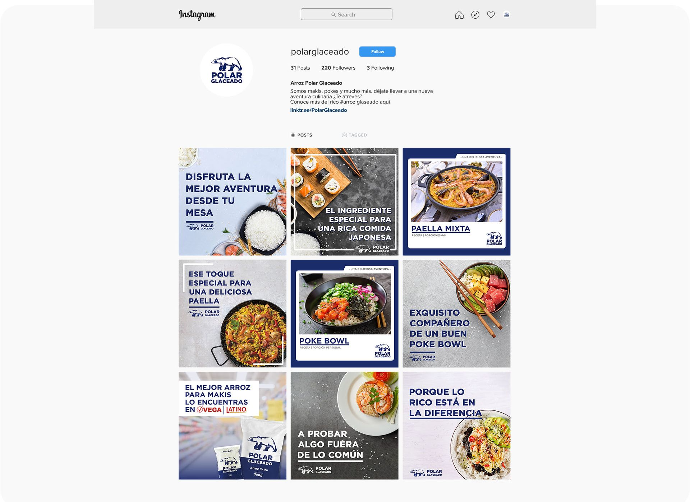Screen dimensions: 690x502
Task: Switch to the Tagged tab
Action: coord(354,134)
